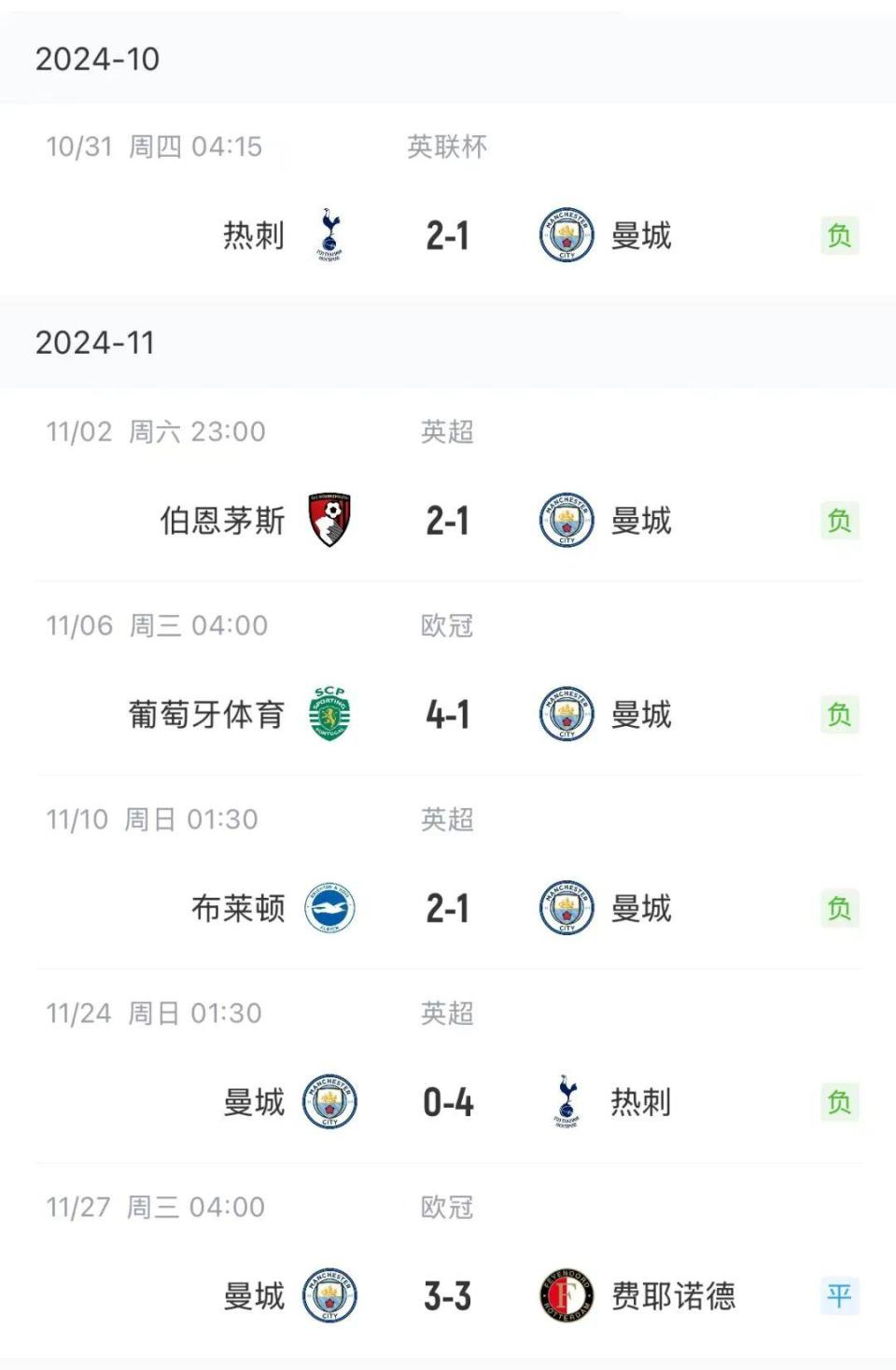Open the Sporting CP 4-1 Man City match
This screenshot has width=896, height=1370.
point(447,715)
